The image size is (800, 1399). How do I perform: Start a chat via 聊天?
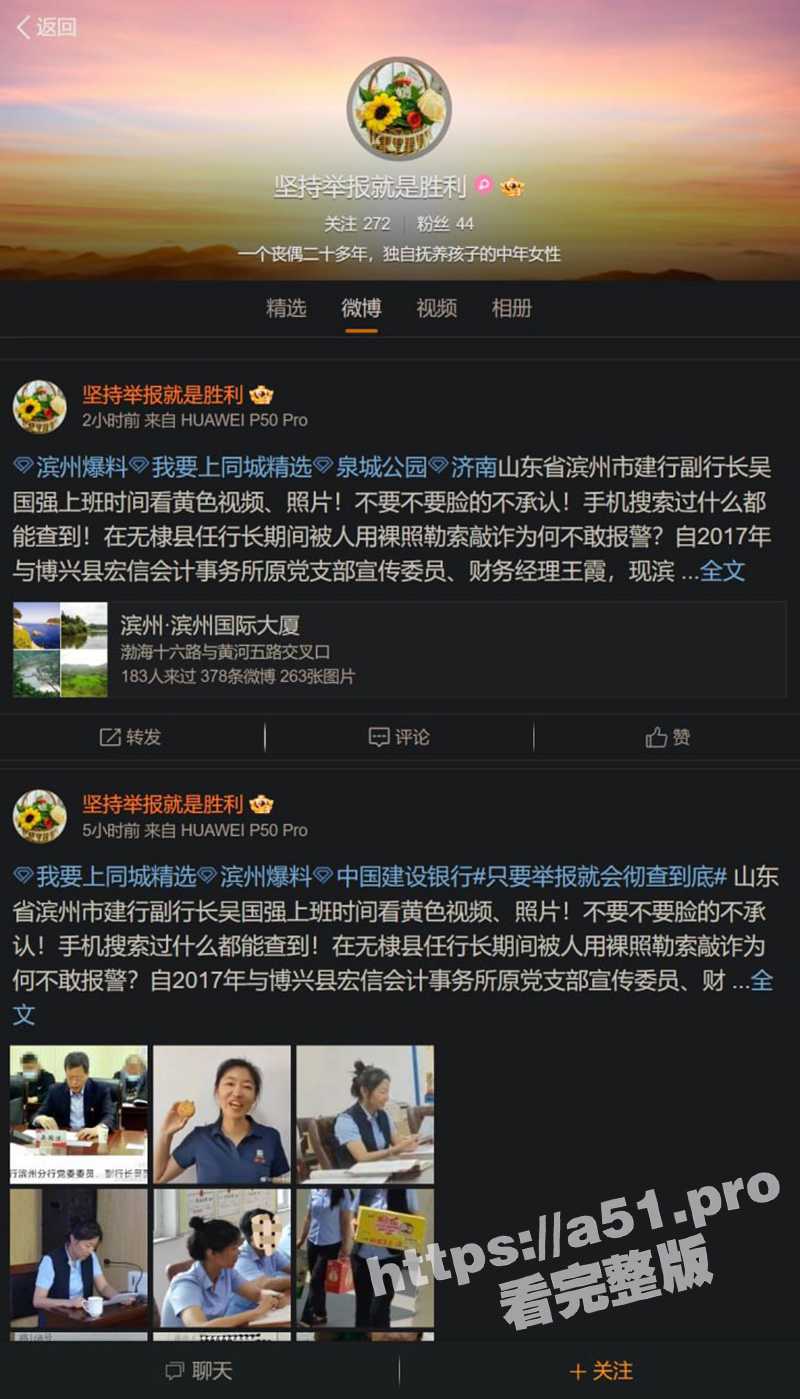[199, 1371]
